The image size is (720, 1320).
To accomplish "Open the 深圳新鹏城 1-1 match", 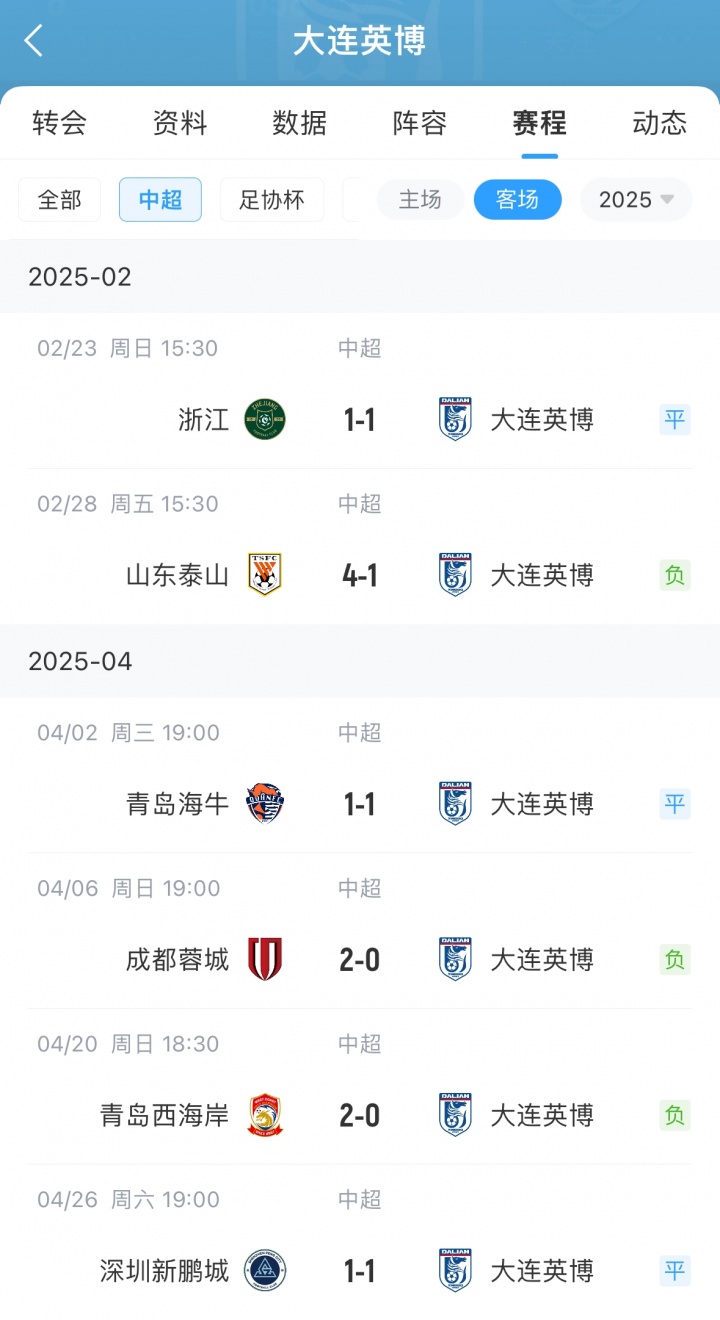I will 360,1271.
